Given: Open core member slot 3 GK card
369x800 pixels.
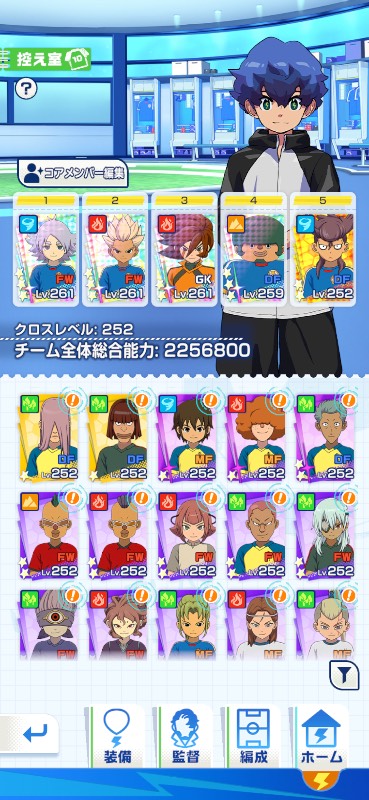Looking at the screenshot, I should (184, 249).
